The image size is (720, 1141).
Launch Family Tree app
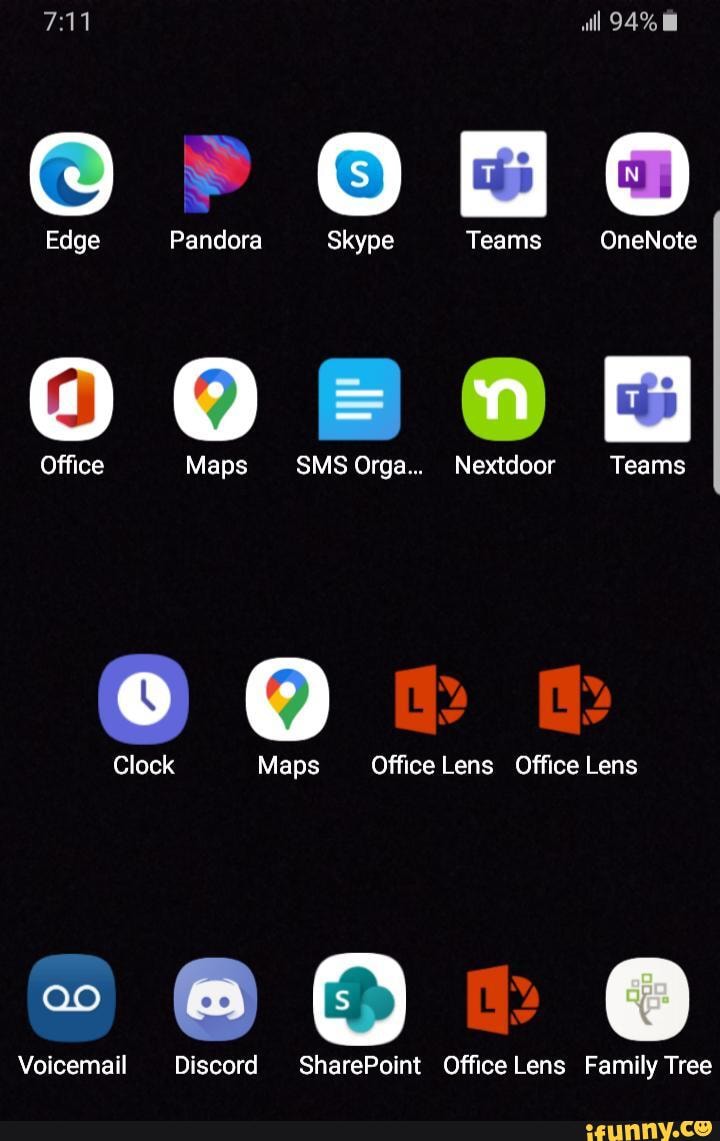[x=647, y=998]
